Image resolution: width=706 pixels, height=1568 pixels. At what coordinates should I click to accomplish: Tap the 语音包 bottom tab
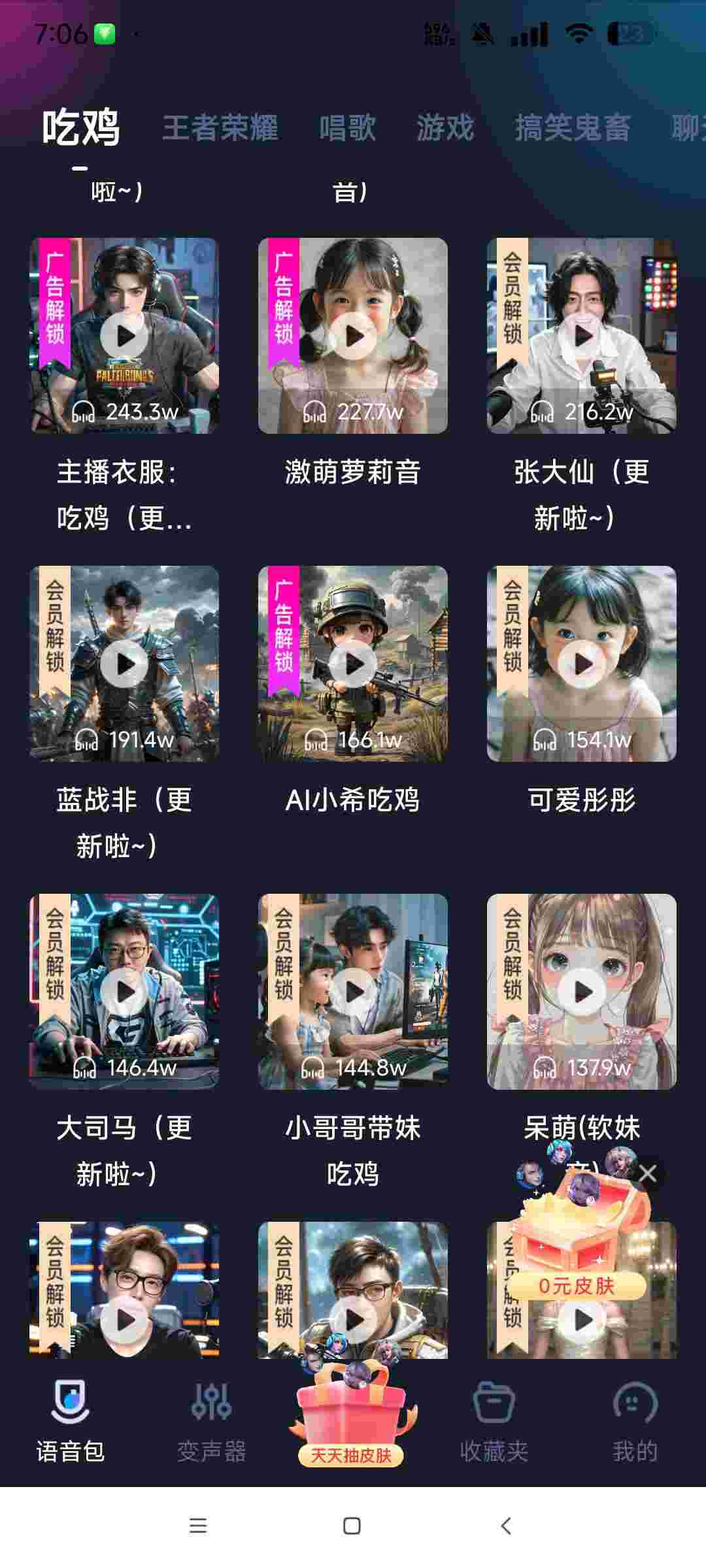70,1419
